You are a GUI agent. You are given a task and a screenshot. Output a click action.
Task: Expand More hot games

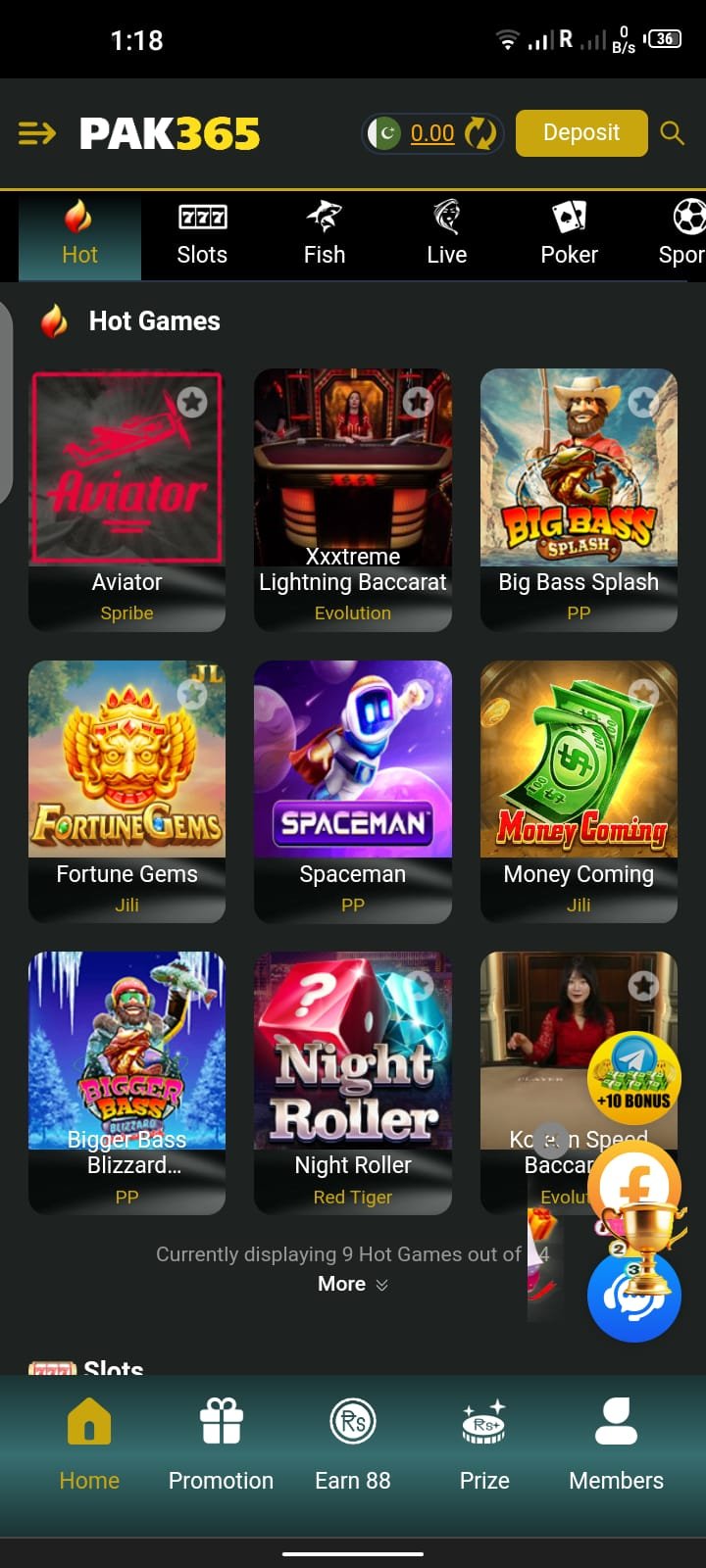pyautogui.click(x=353, y=1284)
